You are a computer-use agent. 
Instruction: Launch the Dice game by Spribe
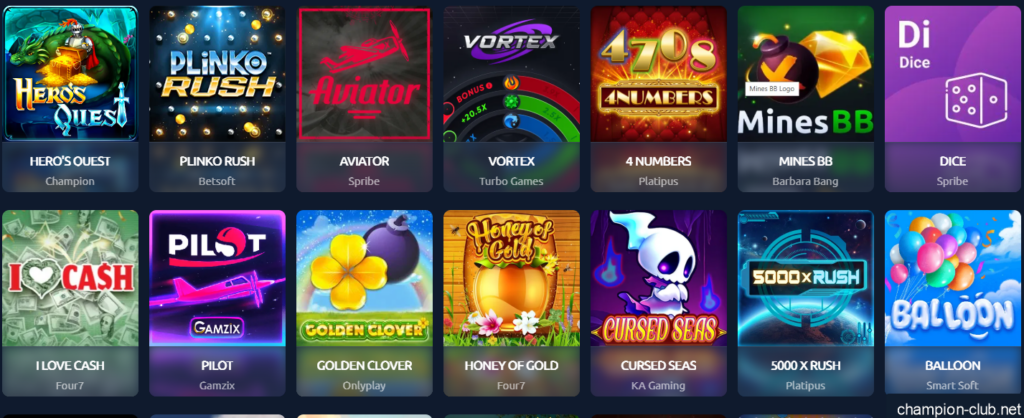(952, 75)
